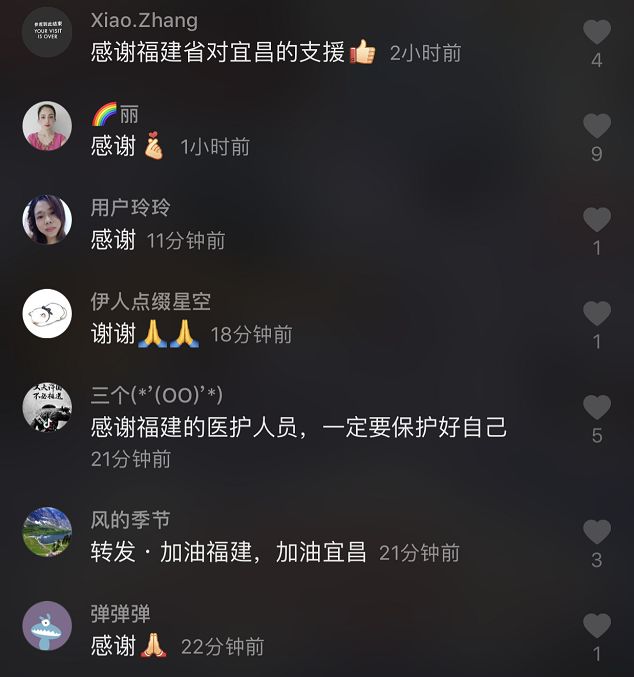Open 风的季节's profile avatar

click(47, 532)
